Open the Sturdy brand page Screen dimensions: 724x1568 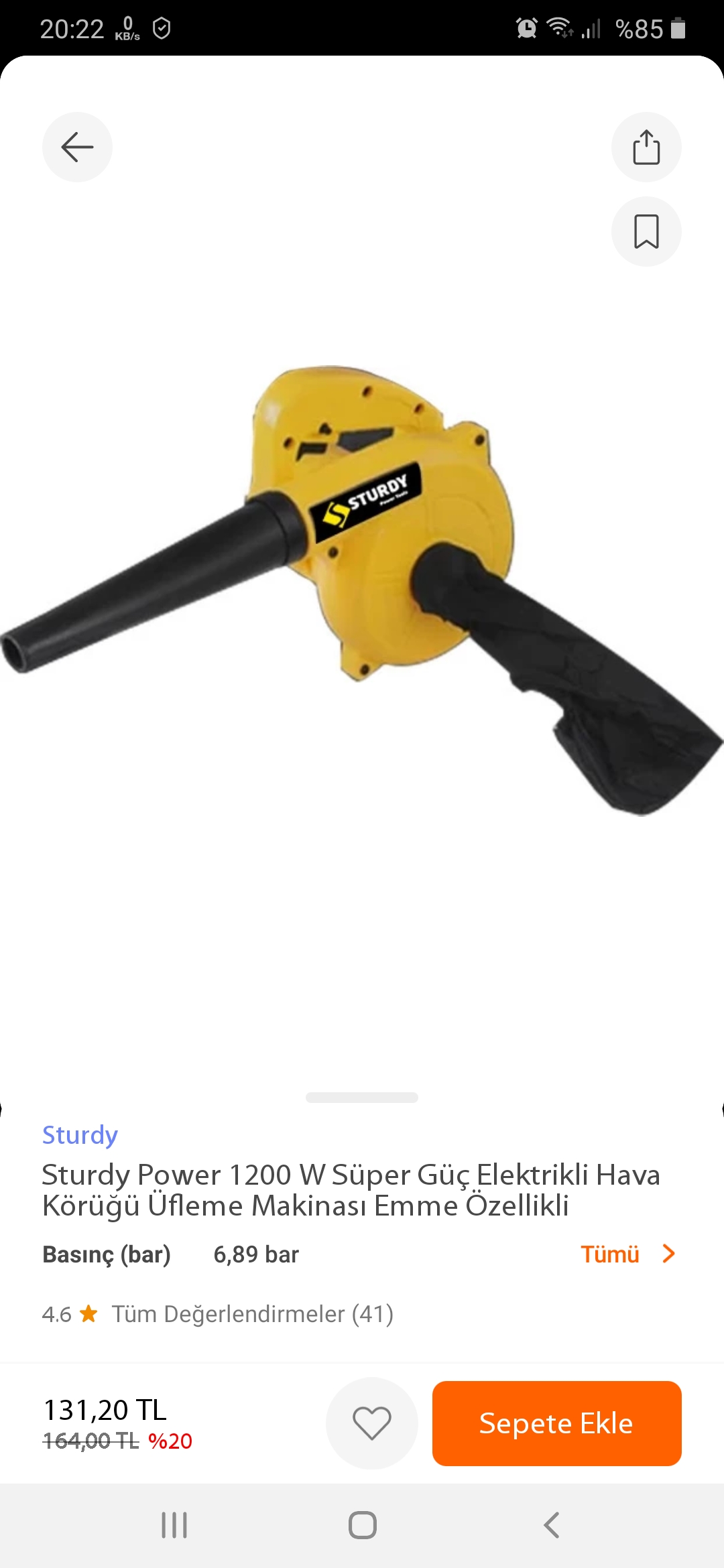coord(80,1135)
